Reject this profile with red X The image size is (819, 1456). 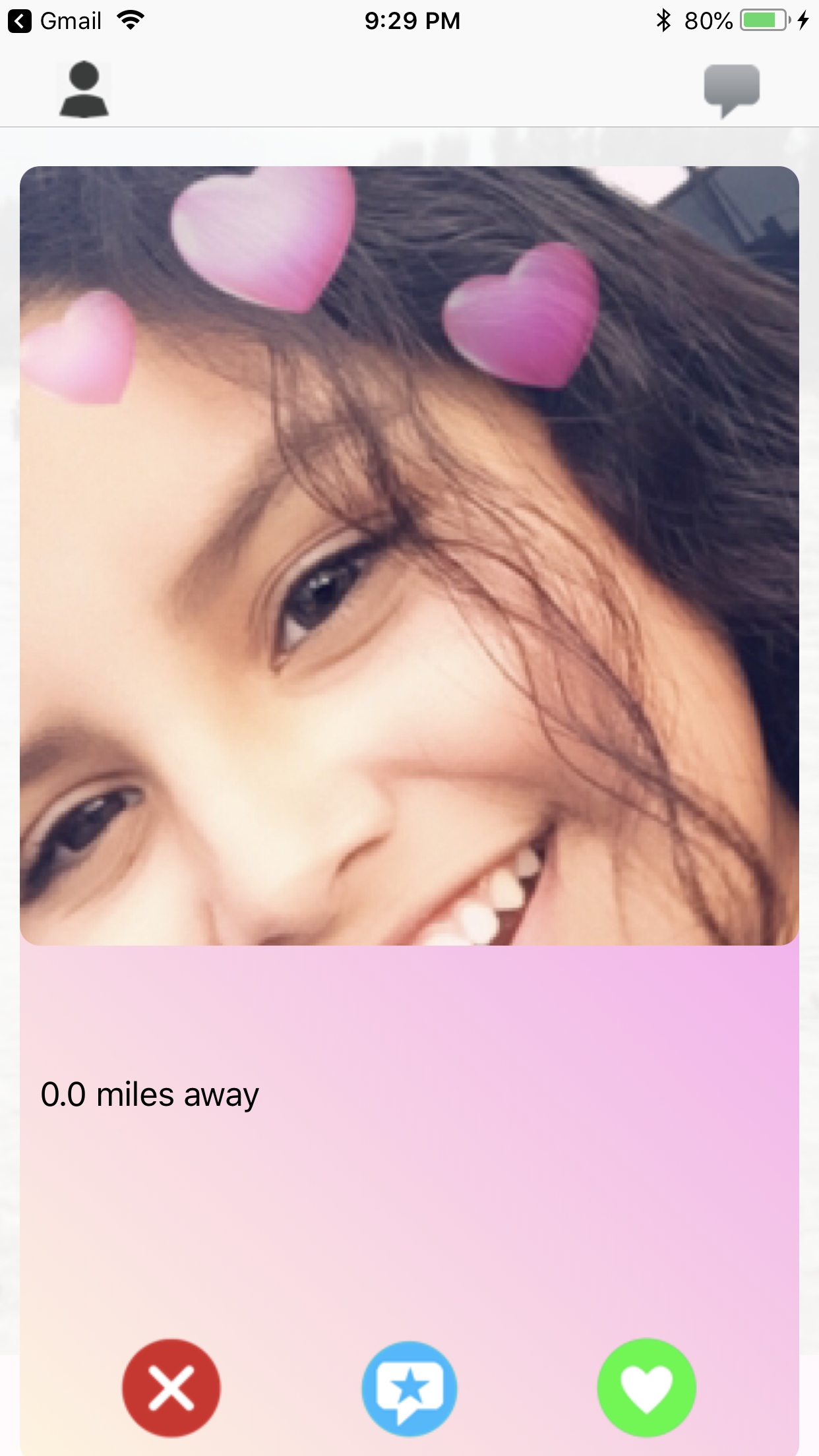point(171,1387)
